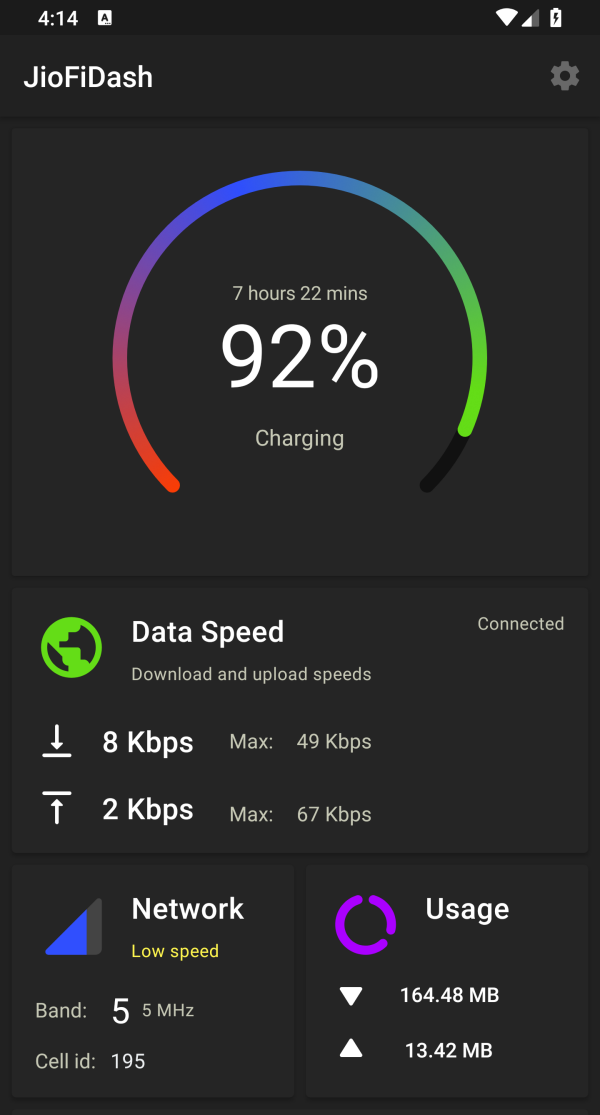
Task: Open the settings gear icon
Action: click(x=565, y=76)
